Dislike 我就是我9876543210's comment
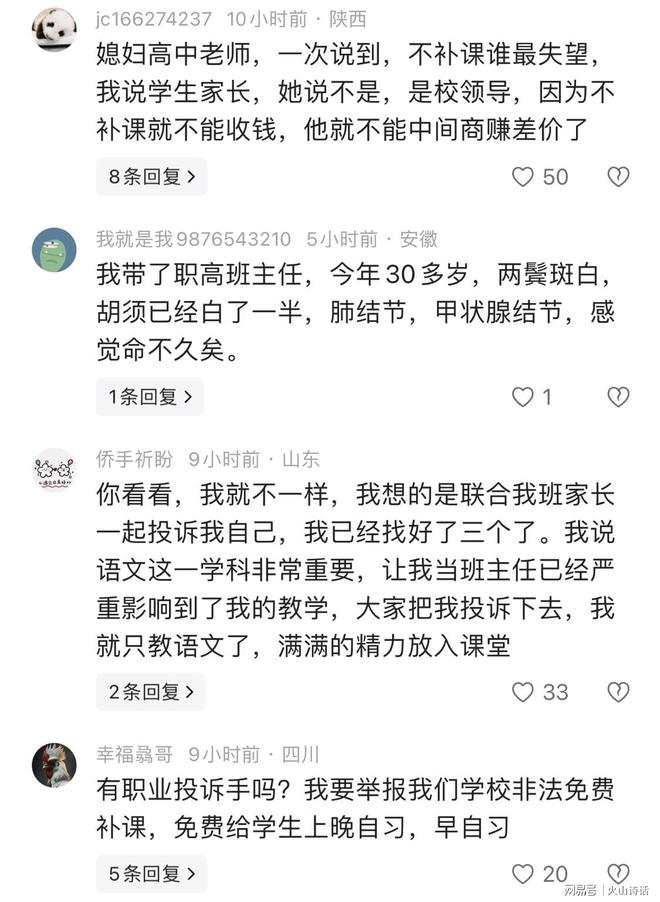Screen dimensions: 660x902 pyautogui.click(x=619, y=397)
